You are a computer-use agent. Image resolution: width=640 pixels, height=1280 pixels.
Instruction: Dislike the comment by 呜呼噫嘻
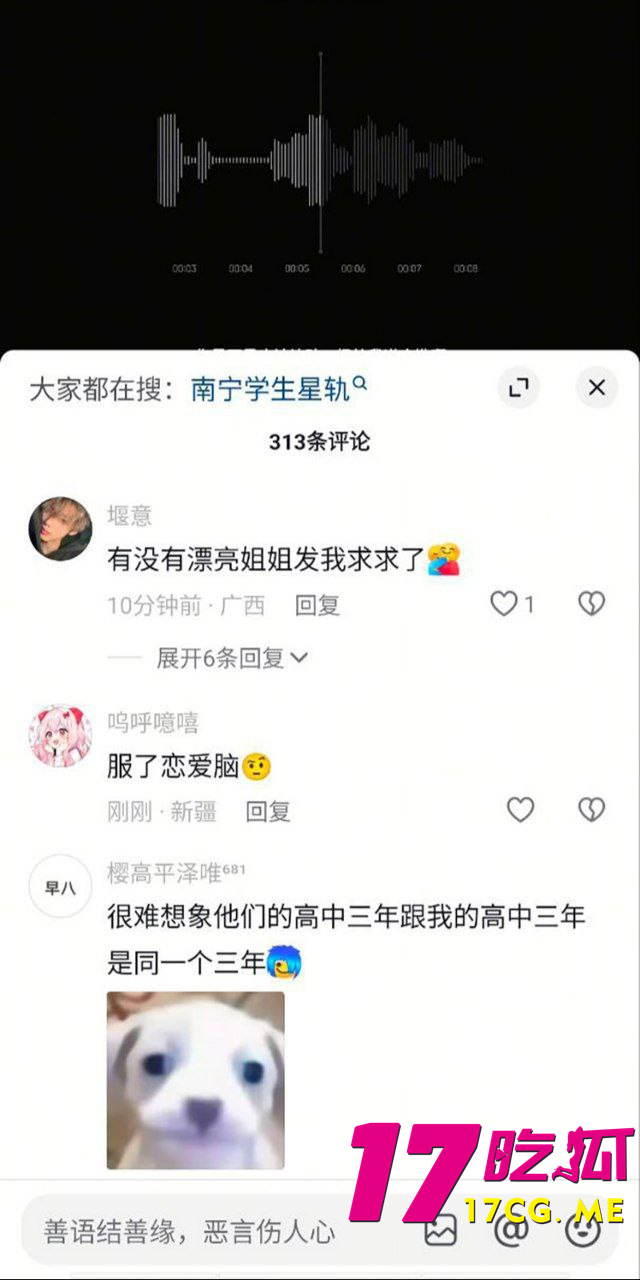(x=592, y=810)
